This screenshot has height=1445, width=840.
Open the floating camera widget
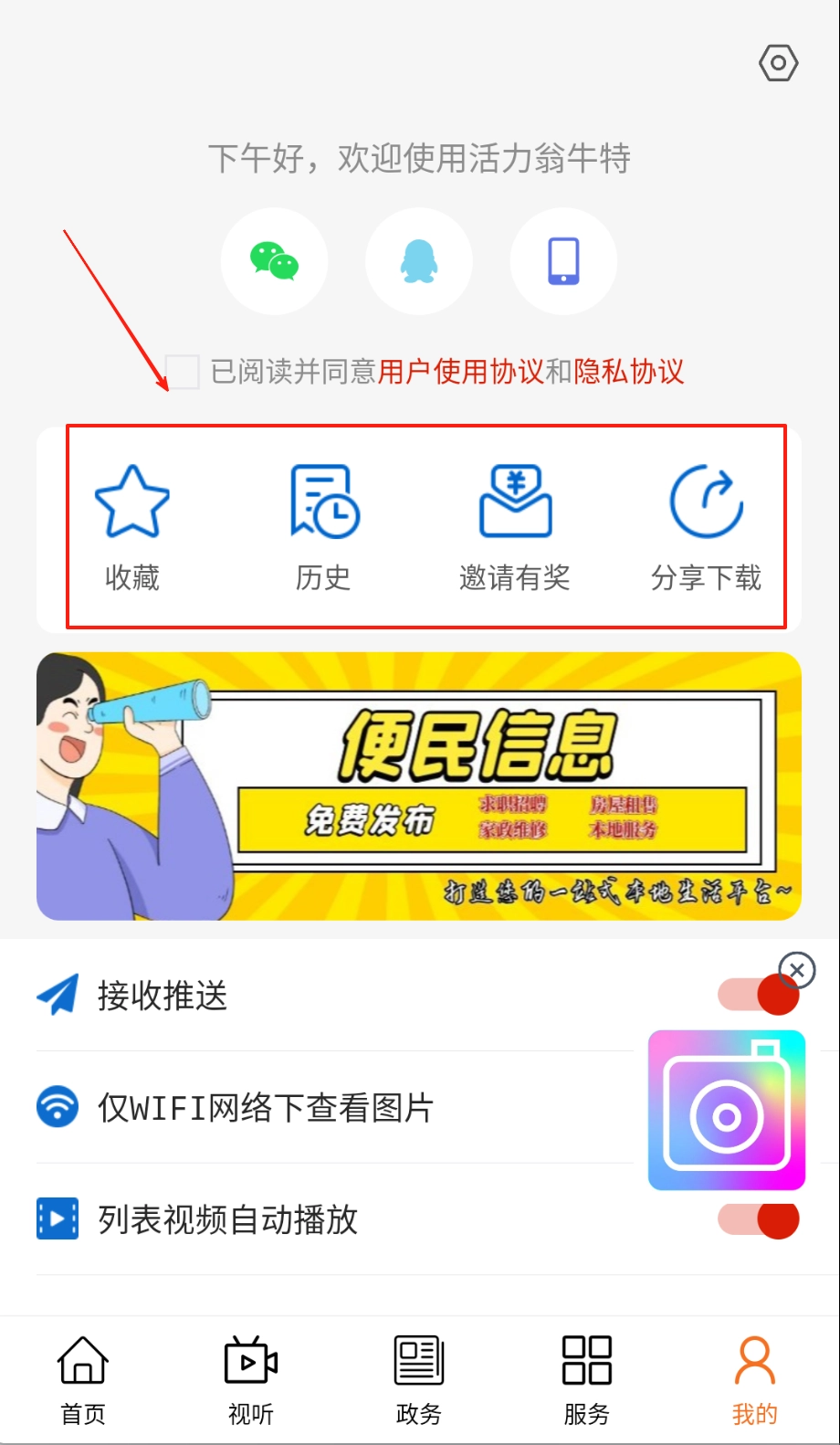[727, 1111]
